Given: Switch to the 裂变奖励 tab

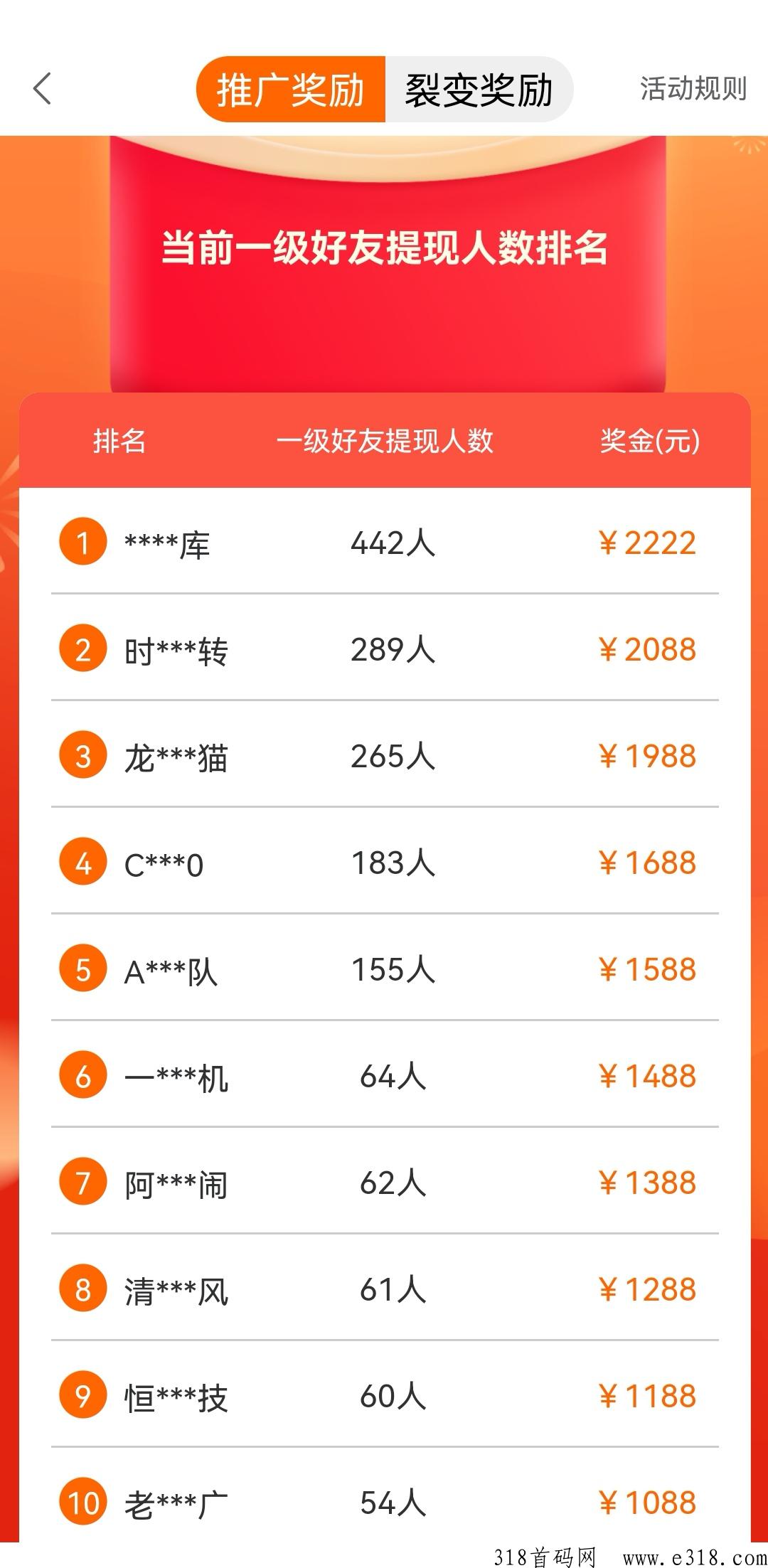Looking at the screenshot, I should pyautogui.click(x=479, y=90).
